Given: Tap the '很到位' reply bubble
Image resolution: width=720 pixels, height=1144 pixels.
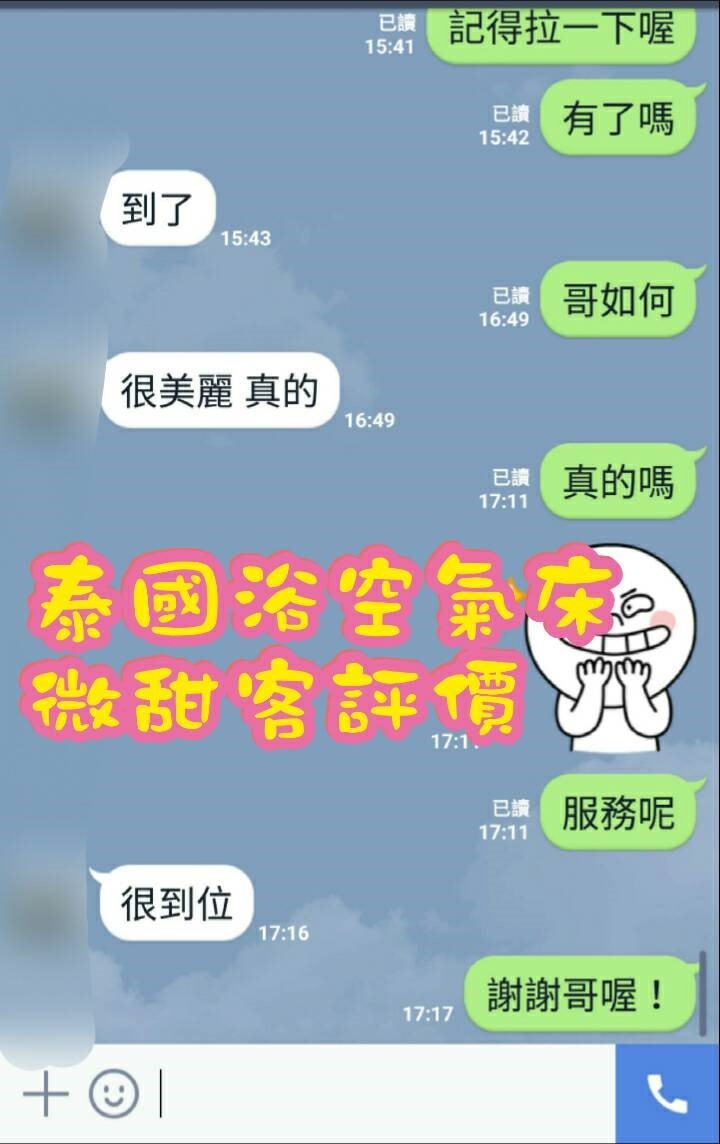Looking at the screenshot, I should tap(176, 904).
